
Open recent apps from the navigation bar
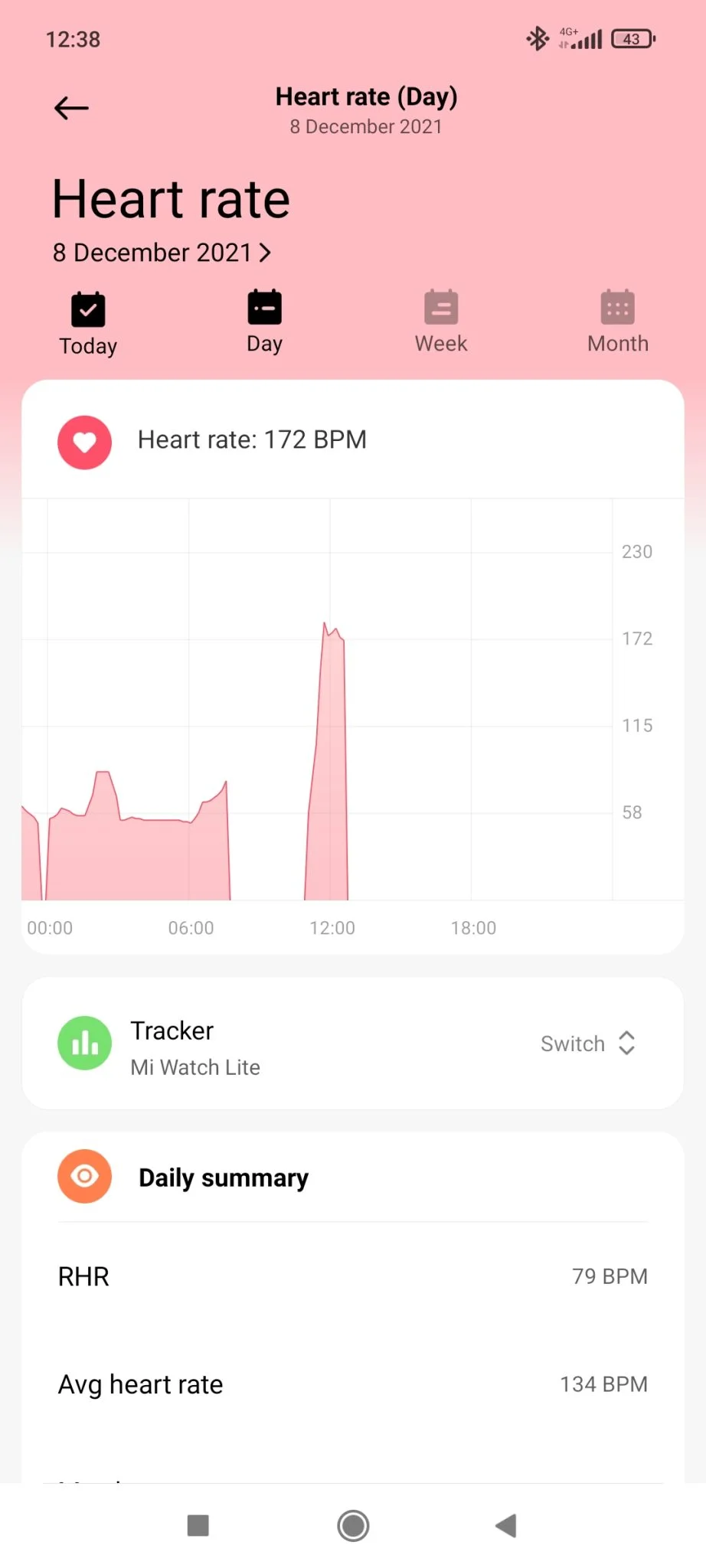coord(198,1526)
